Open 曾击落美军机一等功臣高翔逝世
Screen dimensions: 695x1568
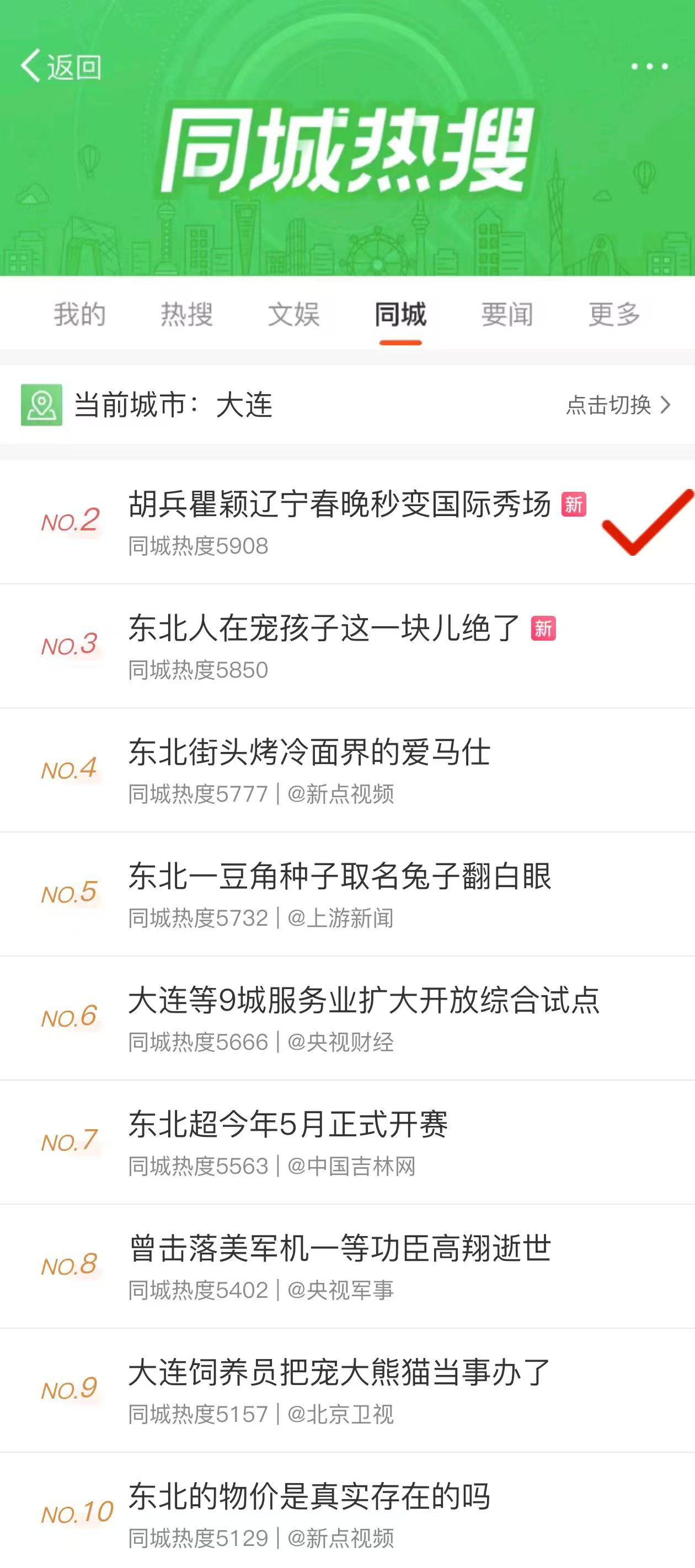click(339, 1249)
